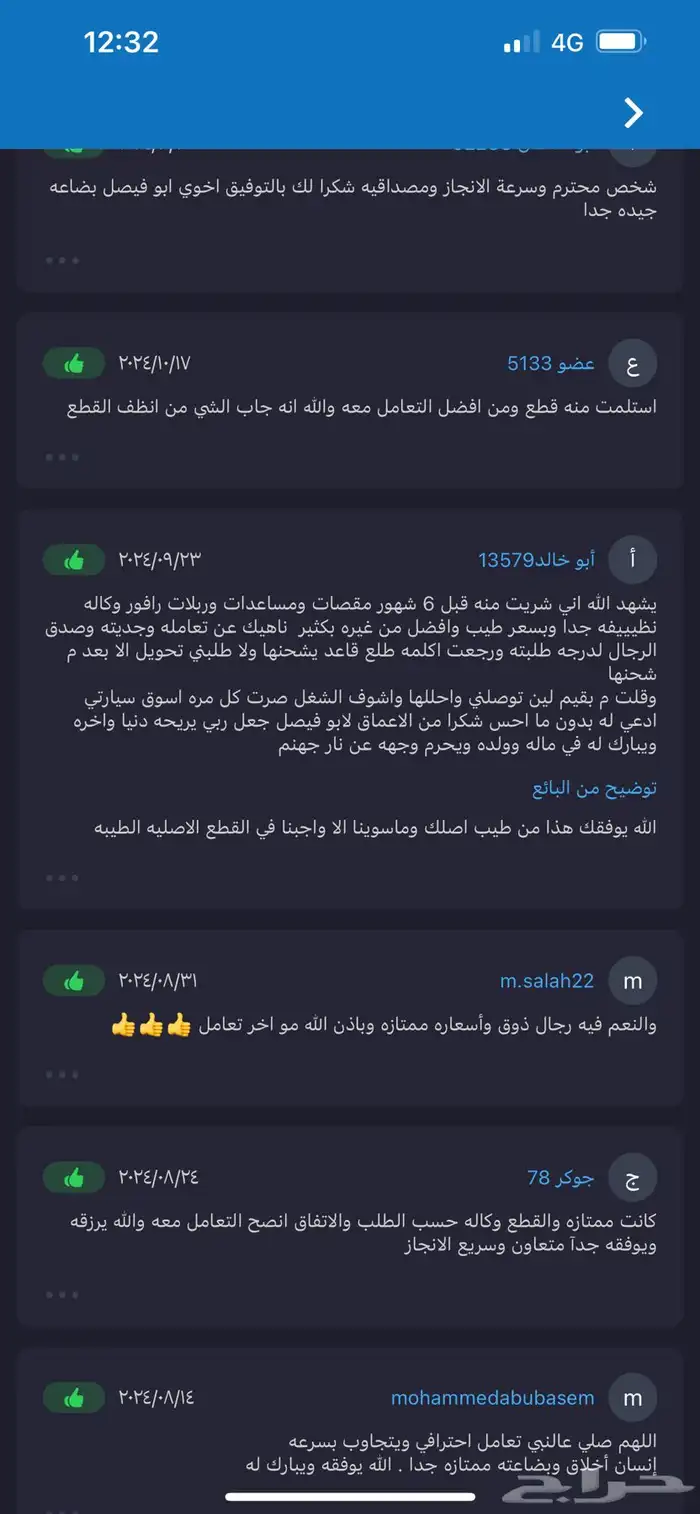Open the options dots under جوكر 78 review
700x1514 pixels.
(x=62, y=1294)
